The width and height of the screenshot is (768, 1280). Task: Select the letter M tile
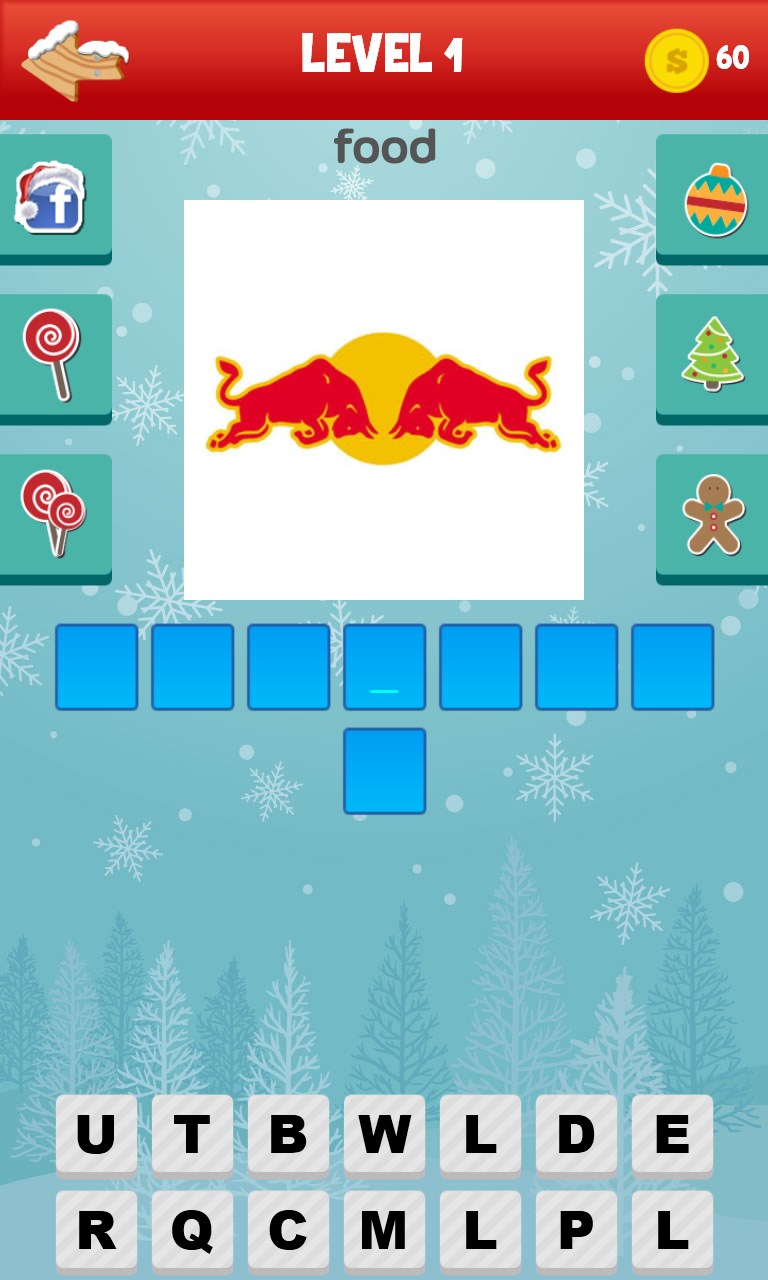coord(384,1230)
